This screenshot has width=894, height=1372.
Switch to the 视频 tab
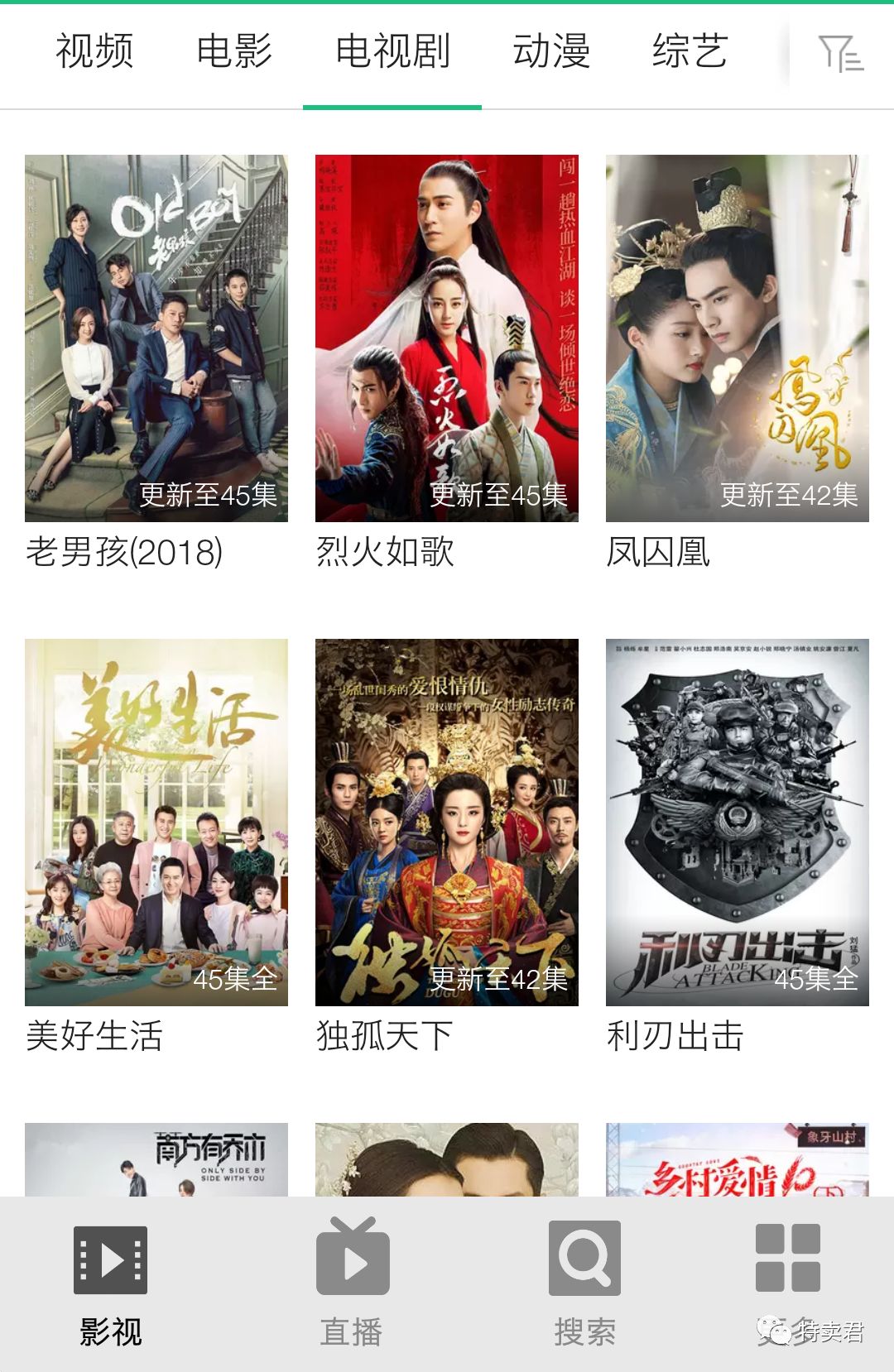(94, 51)
